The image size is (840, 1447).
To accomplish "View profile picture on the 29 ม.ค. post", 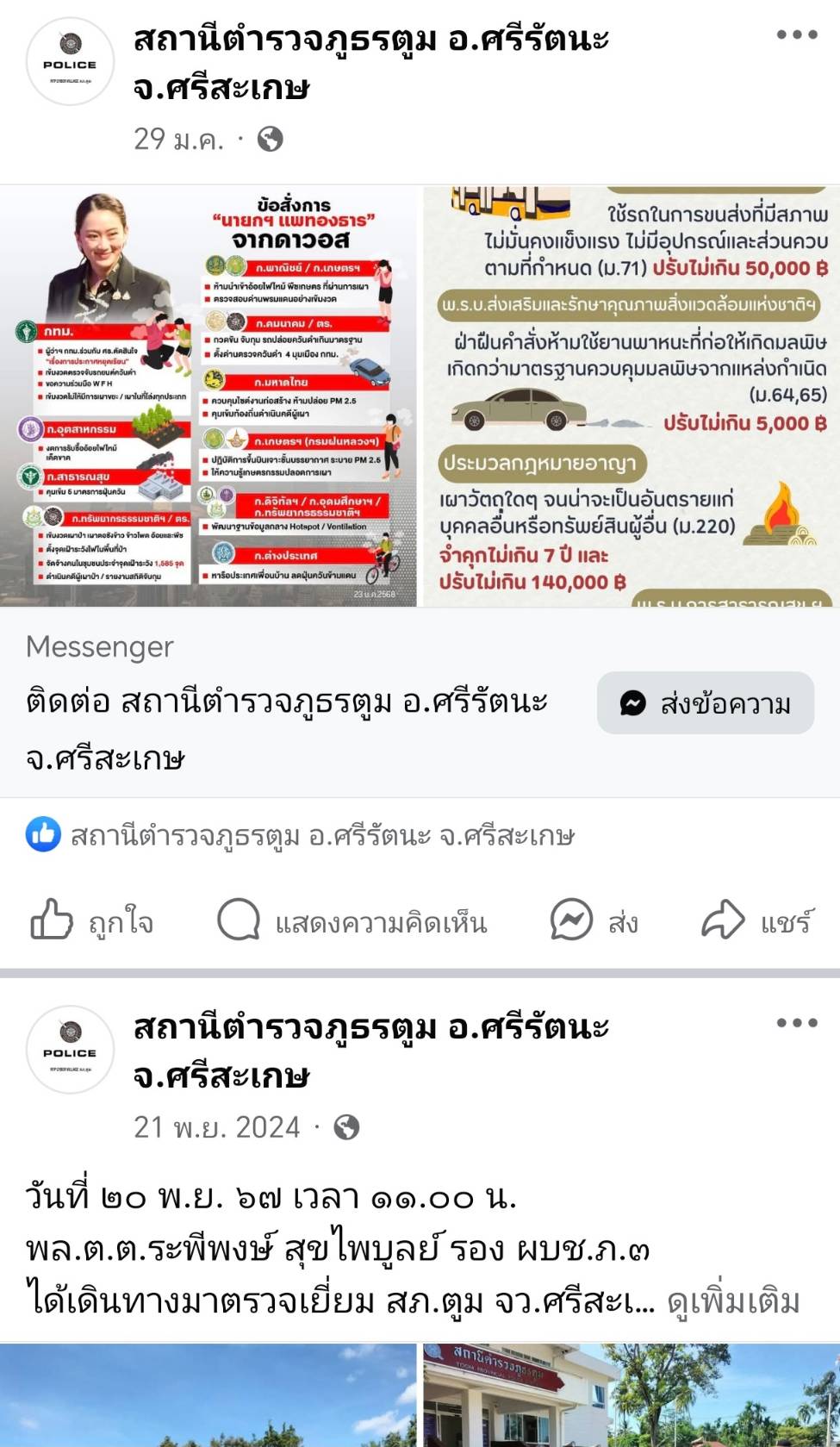I will tap(70, 62).
